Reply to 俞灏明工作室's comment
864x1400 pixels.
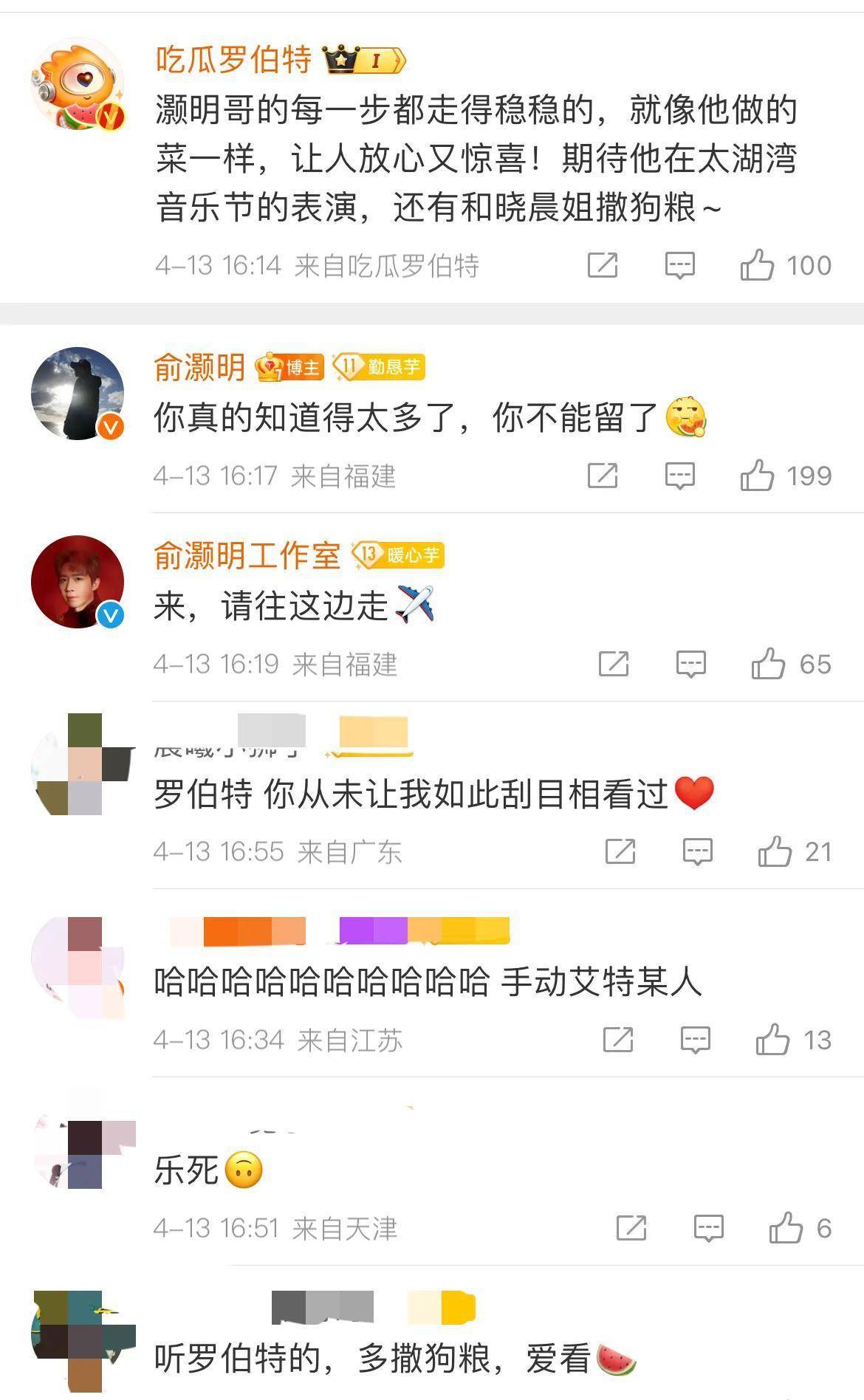[x=690, y=664]
